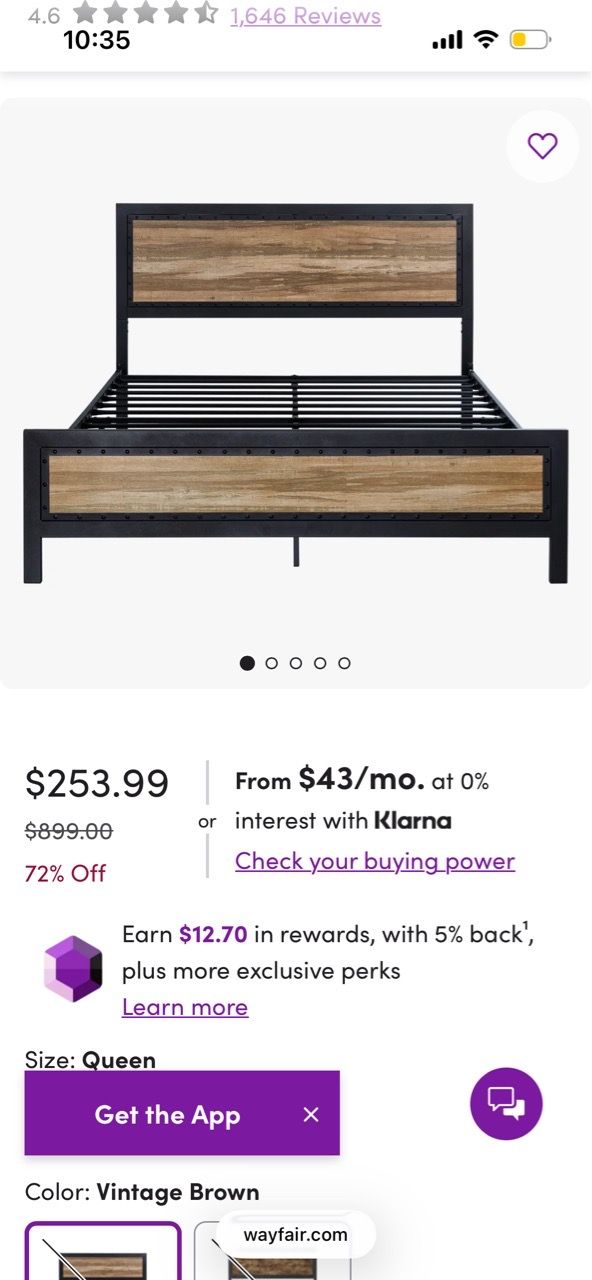592x1280 pixels.
Task: Open the Learn more rewards link
Action: coord(185,1007)
